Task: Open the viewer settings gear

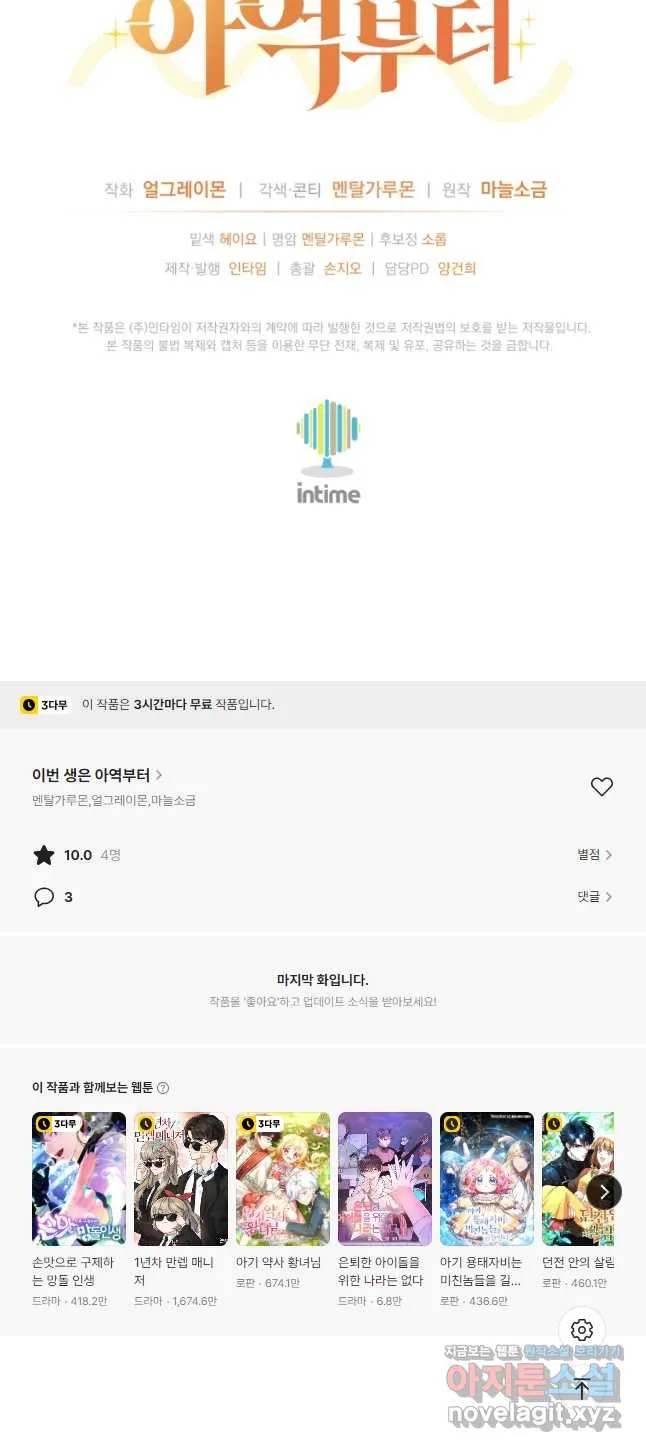Action: tap(582, 1330)
